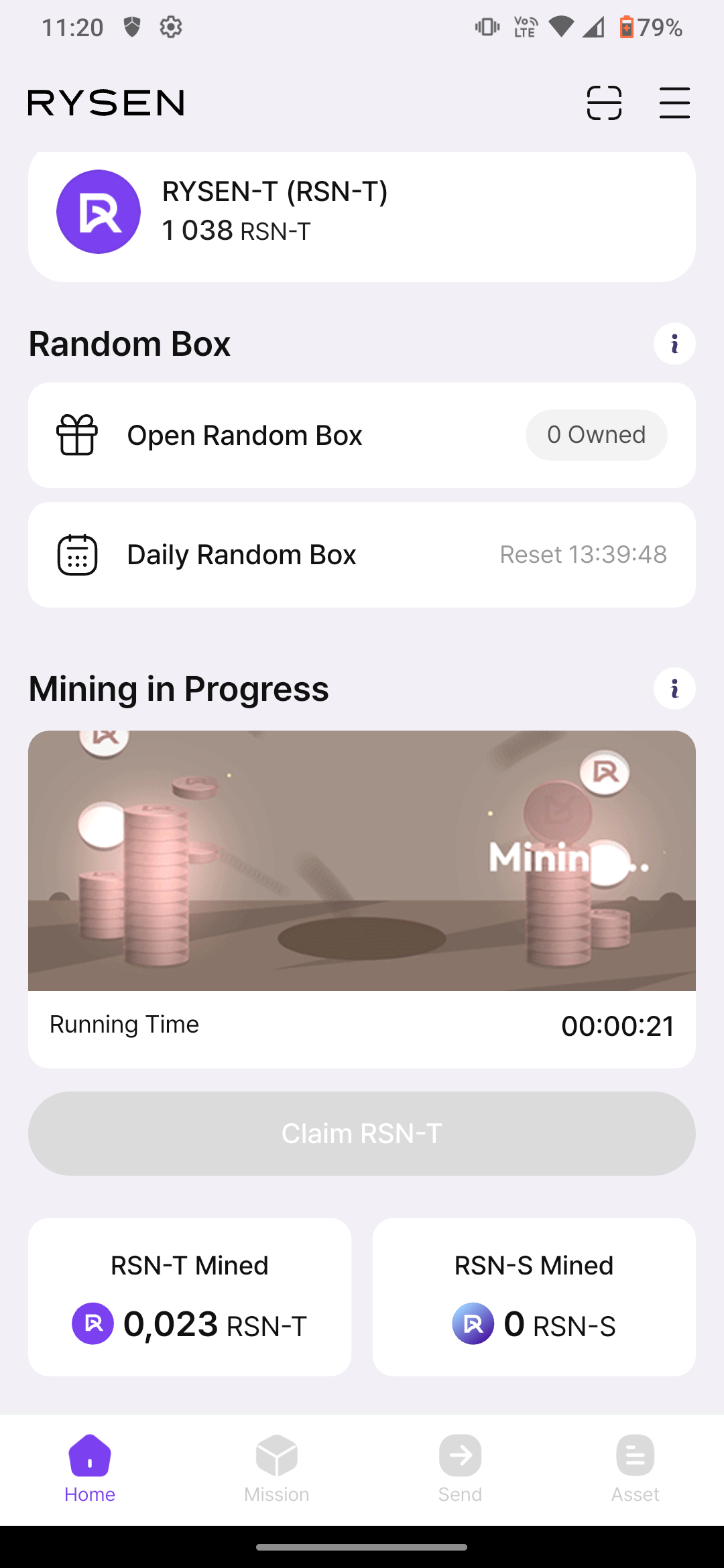
Task: Open the hamburger menu
Action: coord(674,103)
